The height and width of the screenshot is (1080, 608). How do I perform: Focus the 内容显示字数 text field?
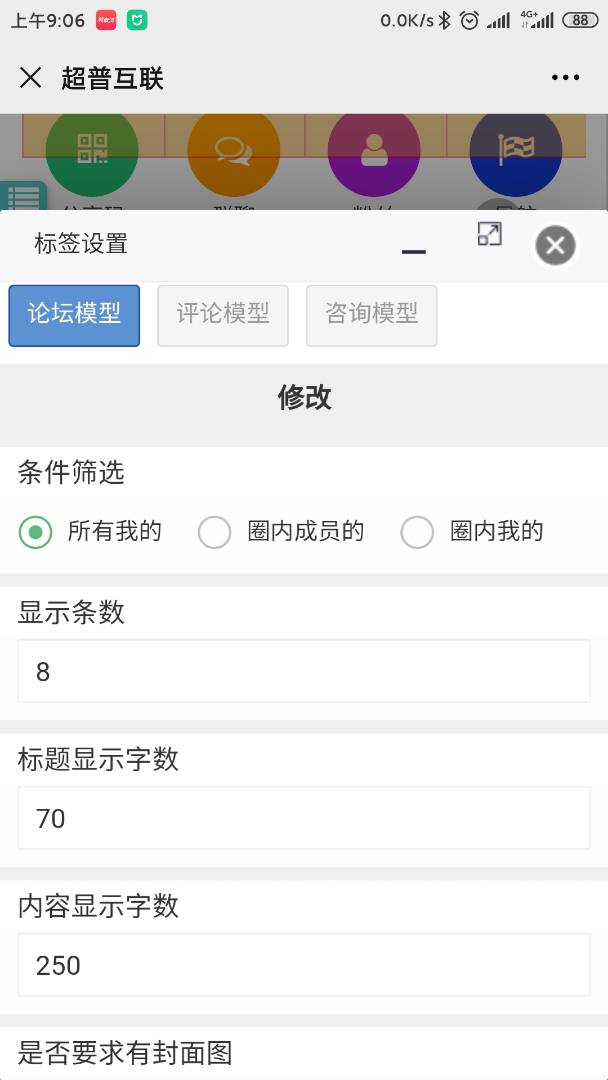[304, 965]
